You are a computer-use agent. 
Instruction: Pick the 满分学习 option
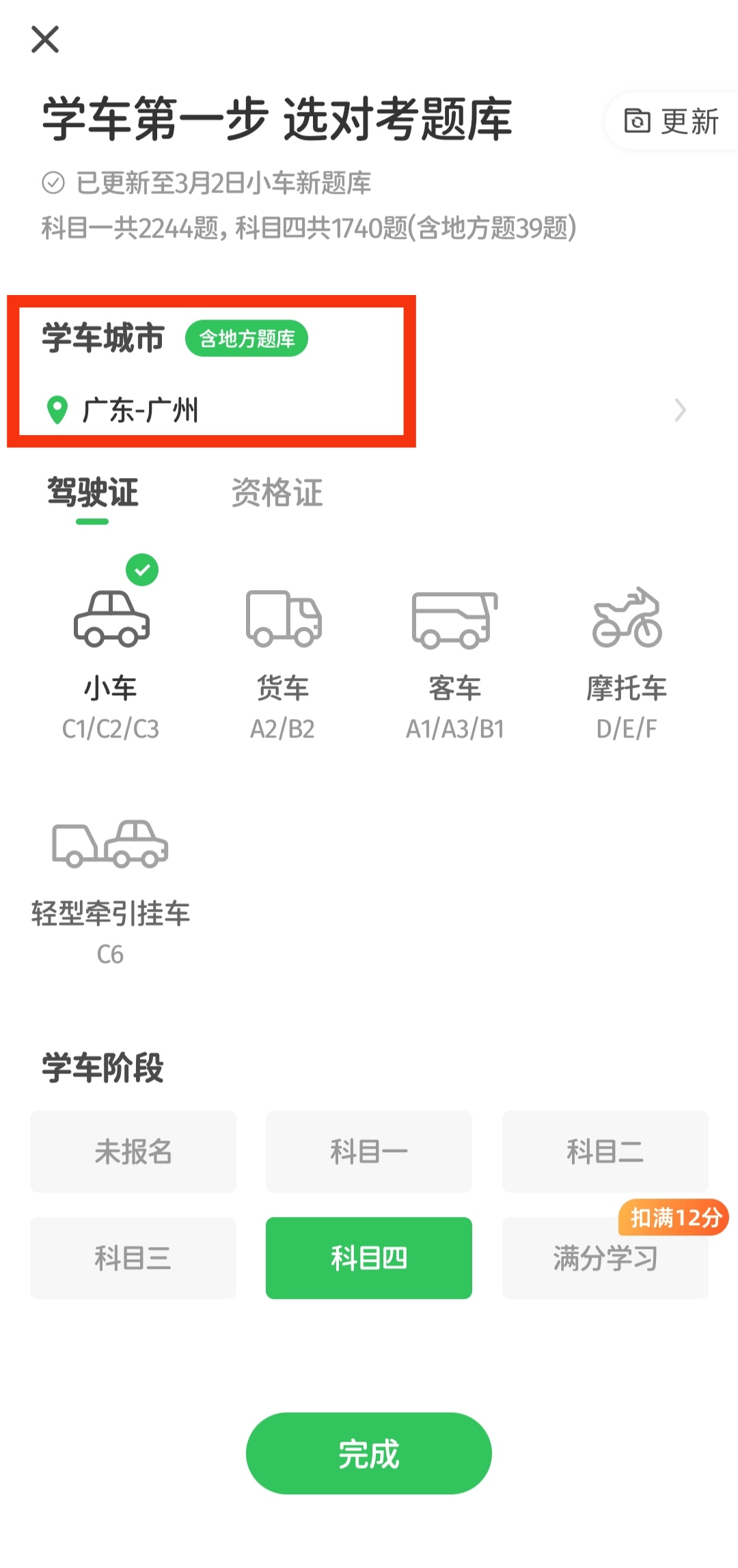pyautogui.click(x=605, y=1258)
